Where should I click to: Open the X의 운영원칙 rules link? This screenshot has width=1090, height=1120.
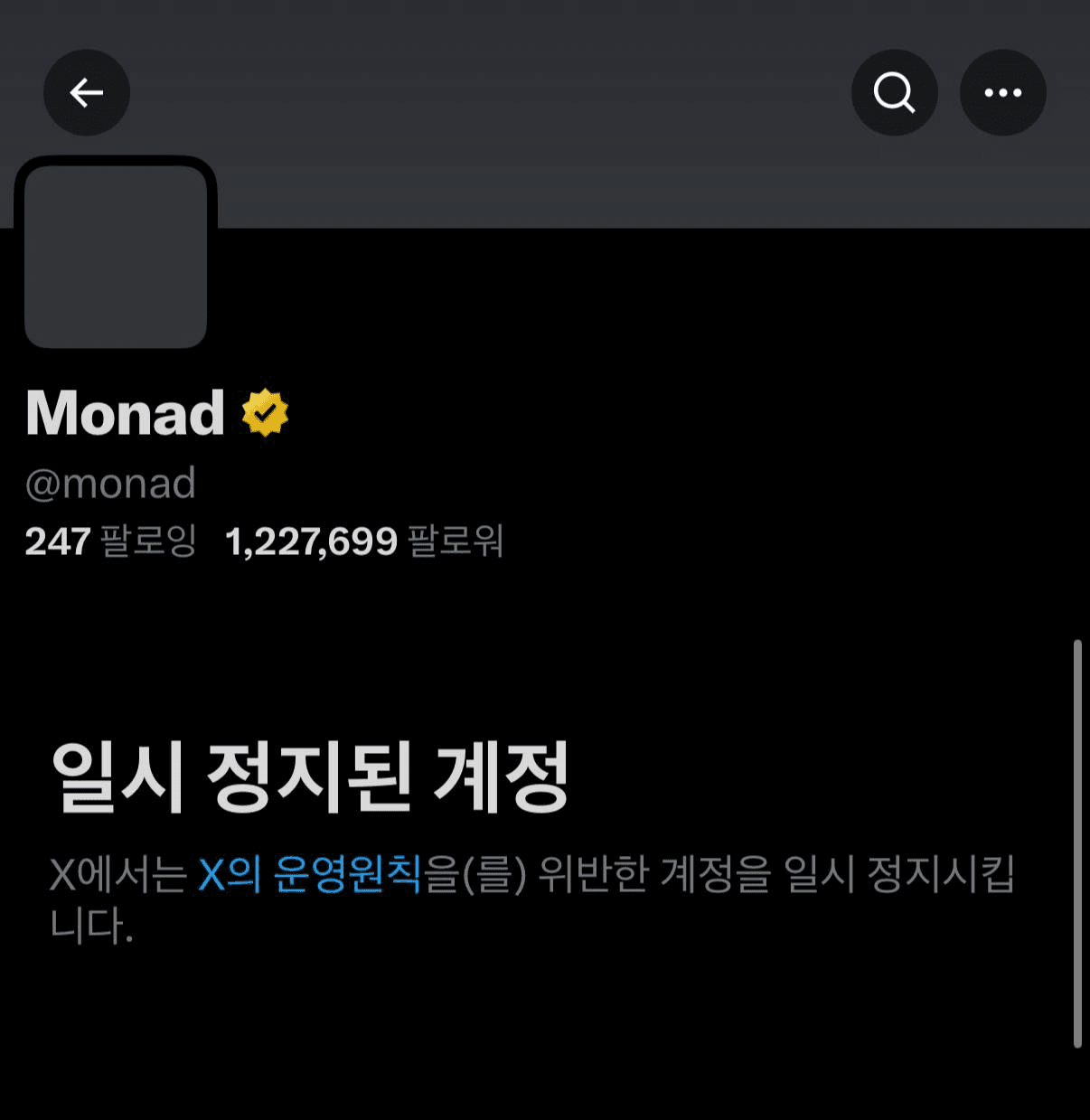[x=309, y=874]
